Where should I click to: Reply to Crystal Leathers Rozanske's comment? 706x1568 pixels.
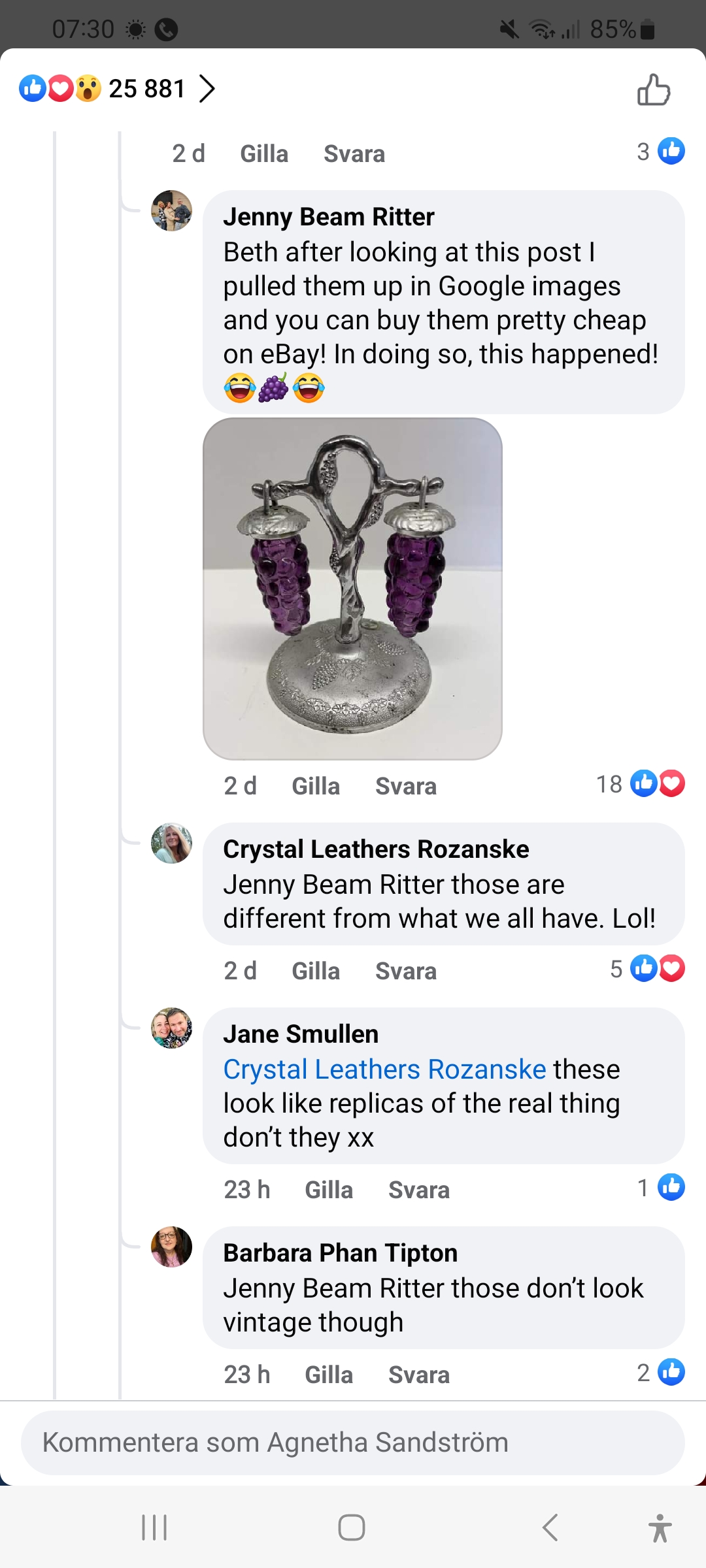point(405,971)
